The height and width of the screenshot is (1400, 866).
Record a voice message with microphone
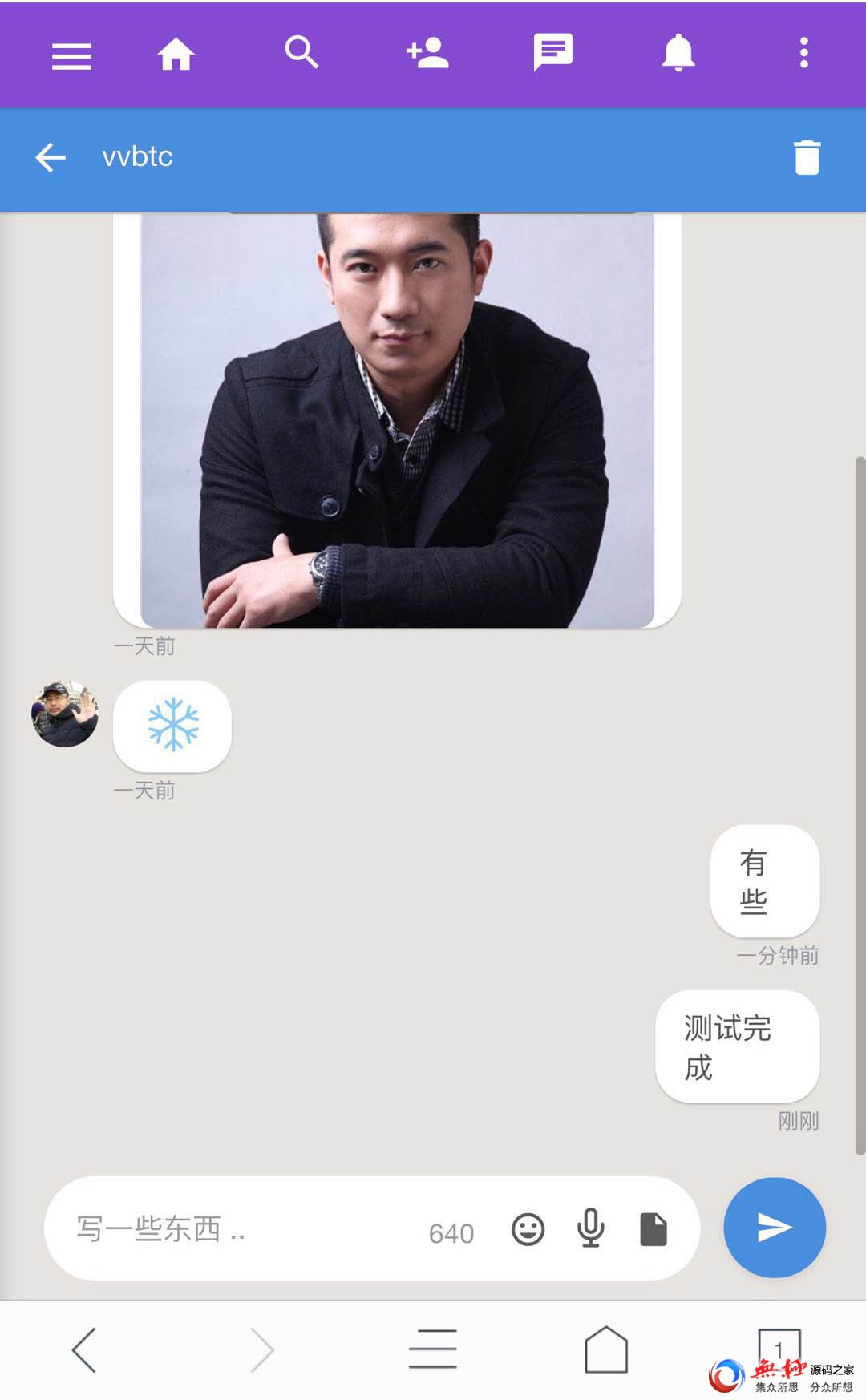(591, 1228)
